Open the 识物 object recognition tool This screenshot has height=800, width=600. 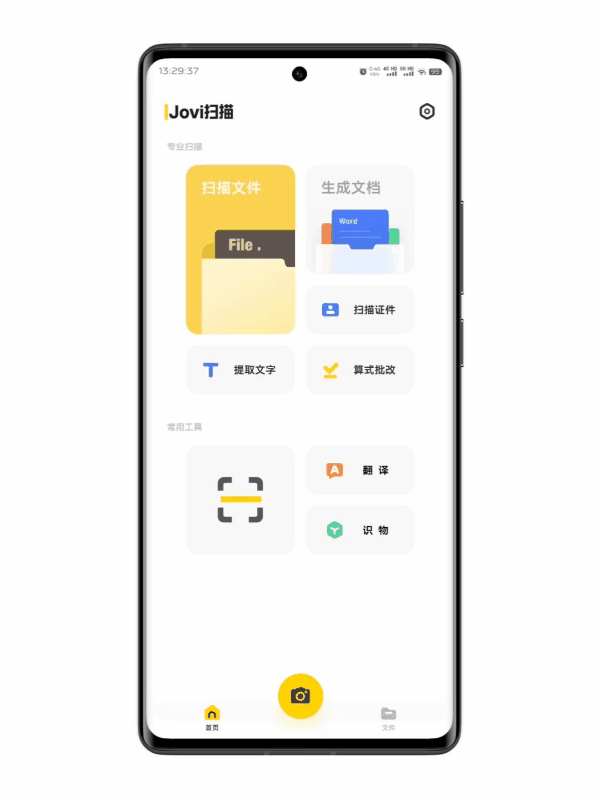(360, 530)
